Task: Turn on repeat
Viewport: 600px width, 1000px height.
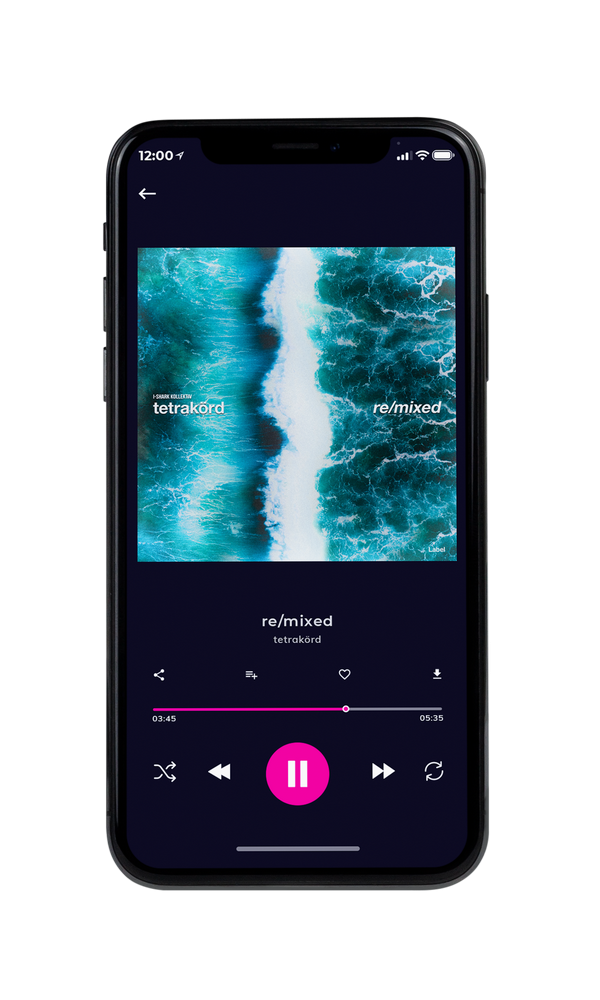Action: (434, 771)
